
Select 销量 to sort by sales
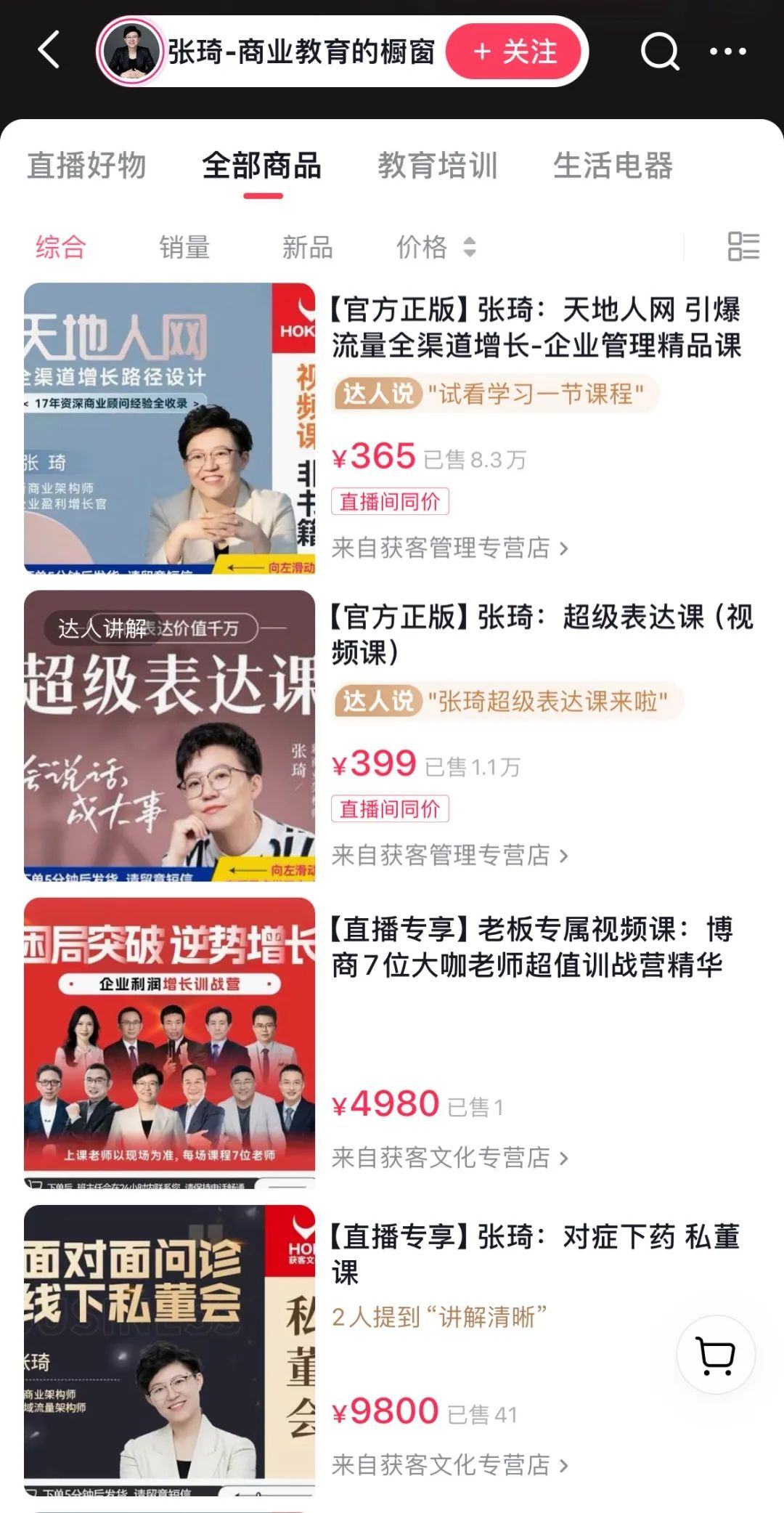(x=184, y=248)
